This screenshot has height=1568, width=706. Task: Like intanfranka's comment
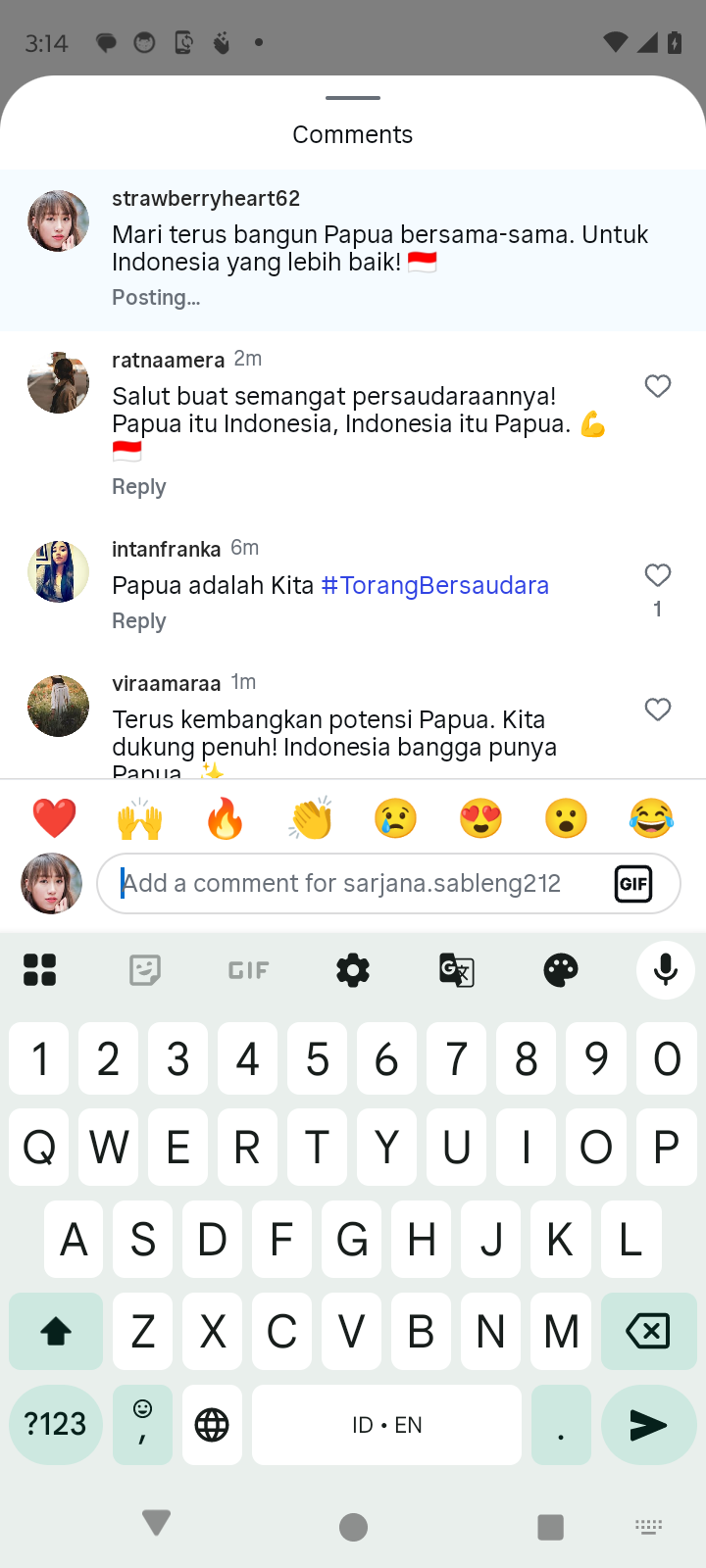click(658, 575)
